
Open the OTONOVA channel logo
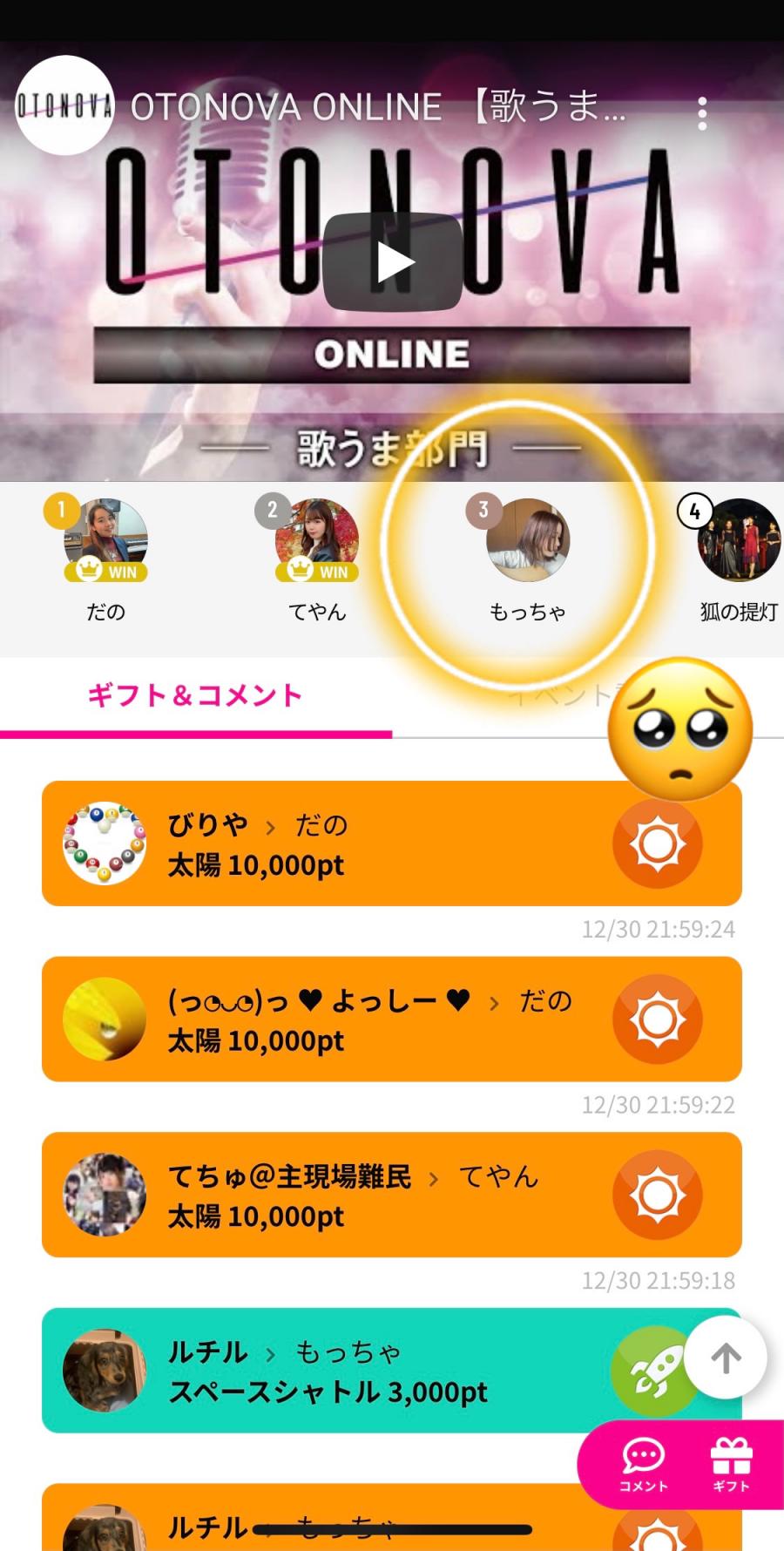point(64,105)
